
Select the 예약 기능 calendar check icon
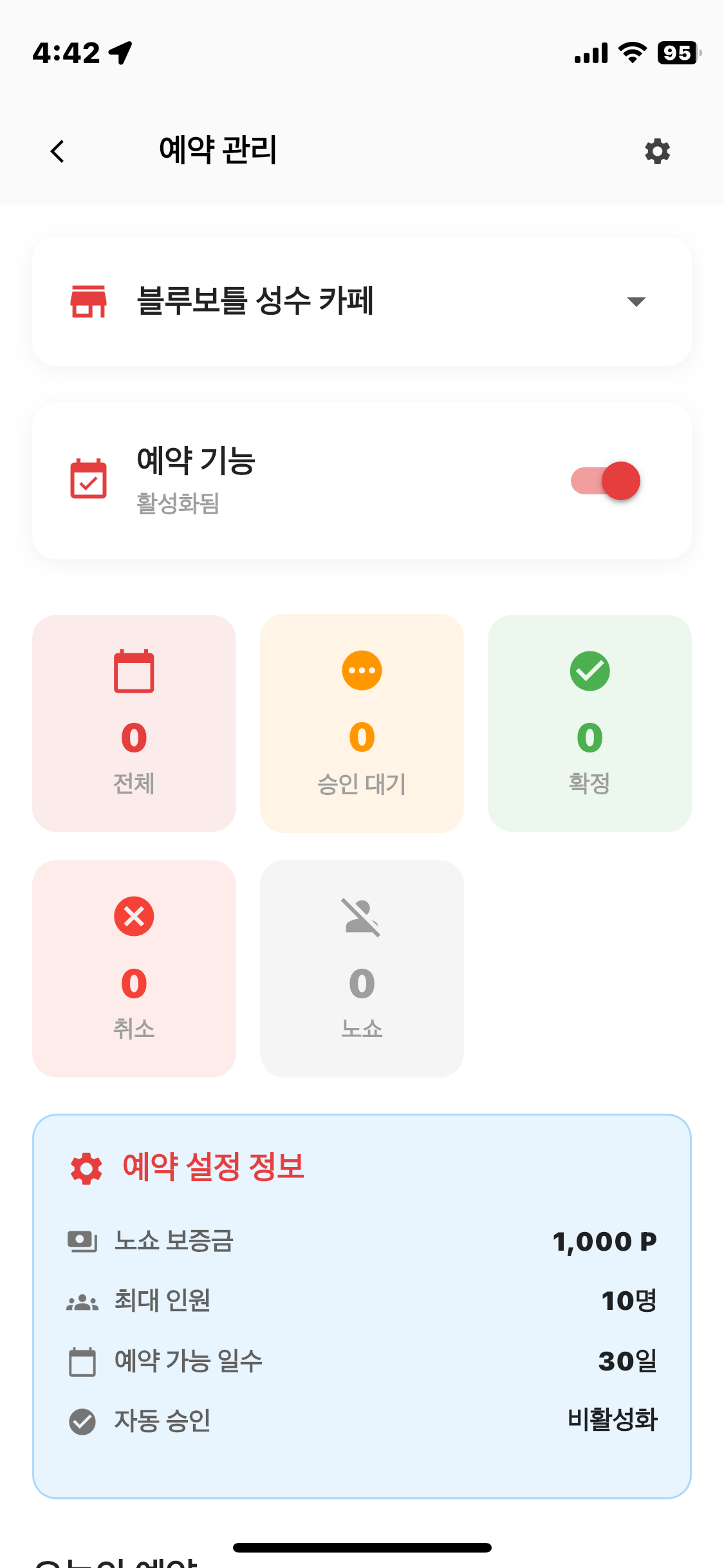[x=88, y=480]
